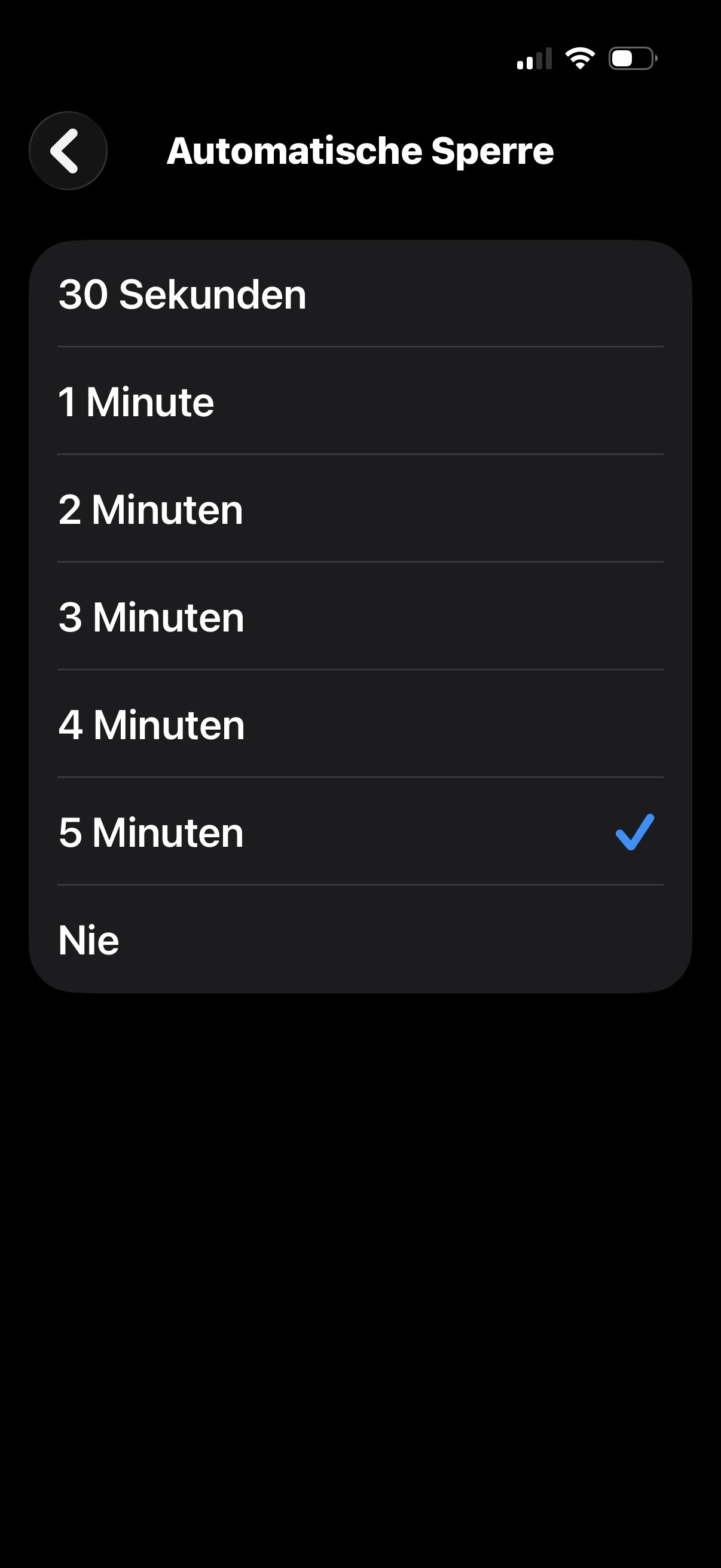Viewport: 721px width, 1568px height.
Task: Set auto-lock to 2 Minuten
Action: tap(360, 509)
